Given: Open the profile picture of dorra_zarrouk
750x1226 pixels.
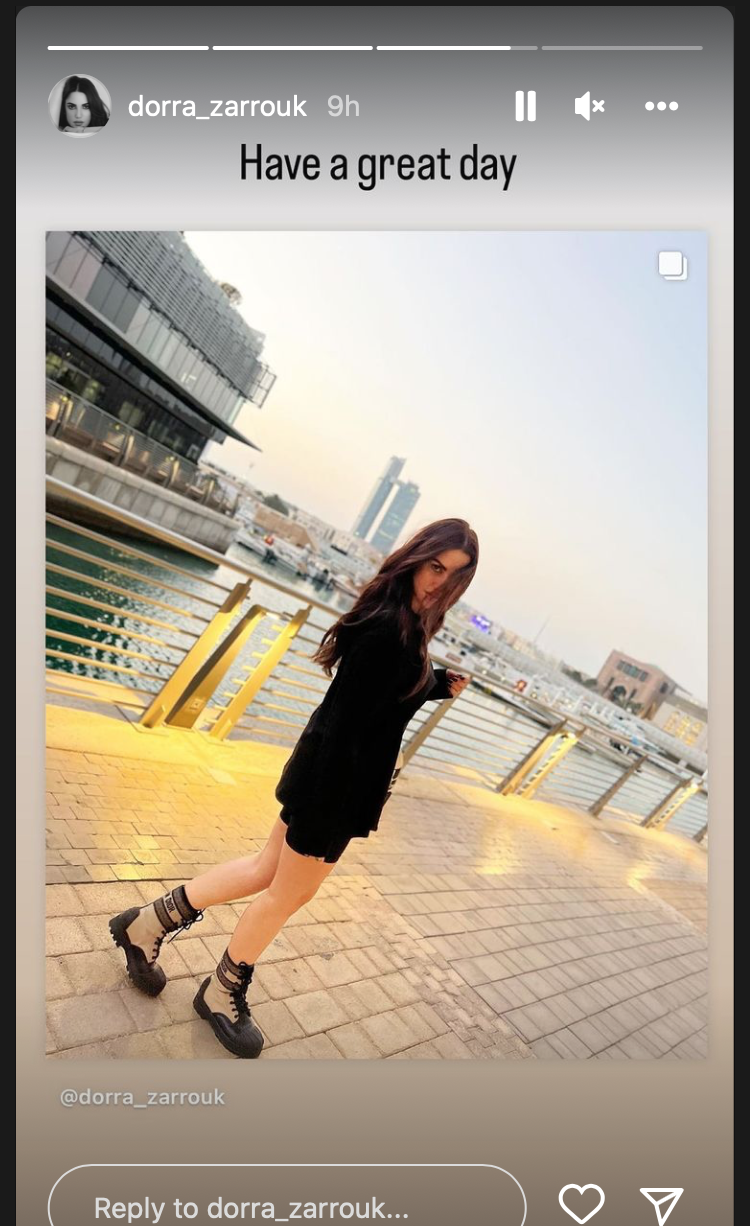Looking at the screenshot, I should pyautogui.click(x=80, y=105).
